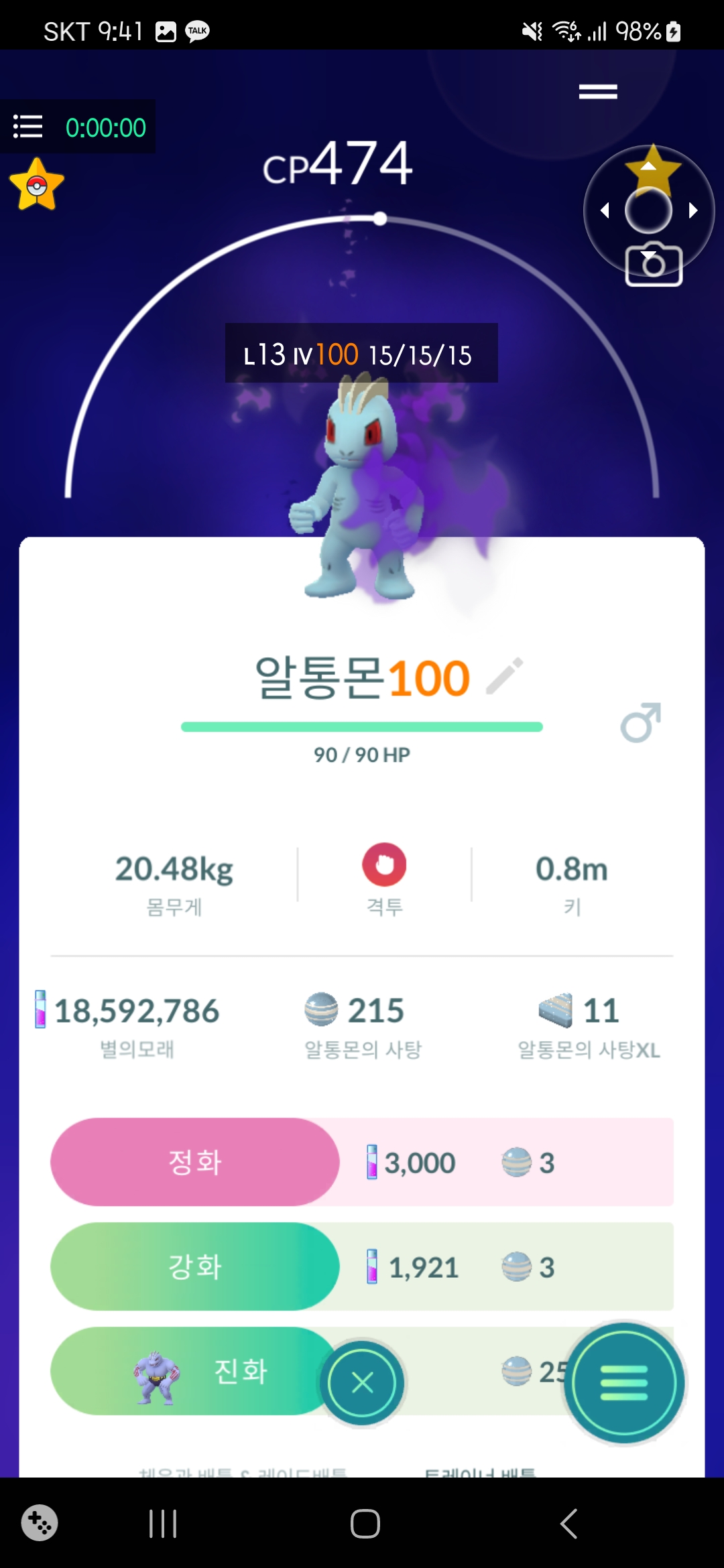Evolve Machop with the 진화 button

click(x=194, y=1371)
